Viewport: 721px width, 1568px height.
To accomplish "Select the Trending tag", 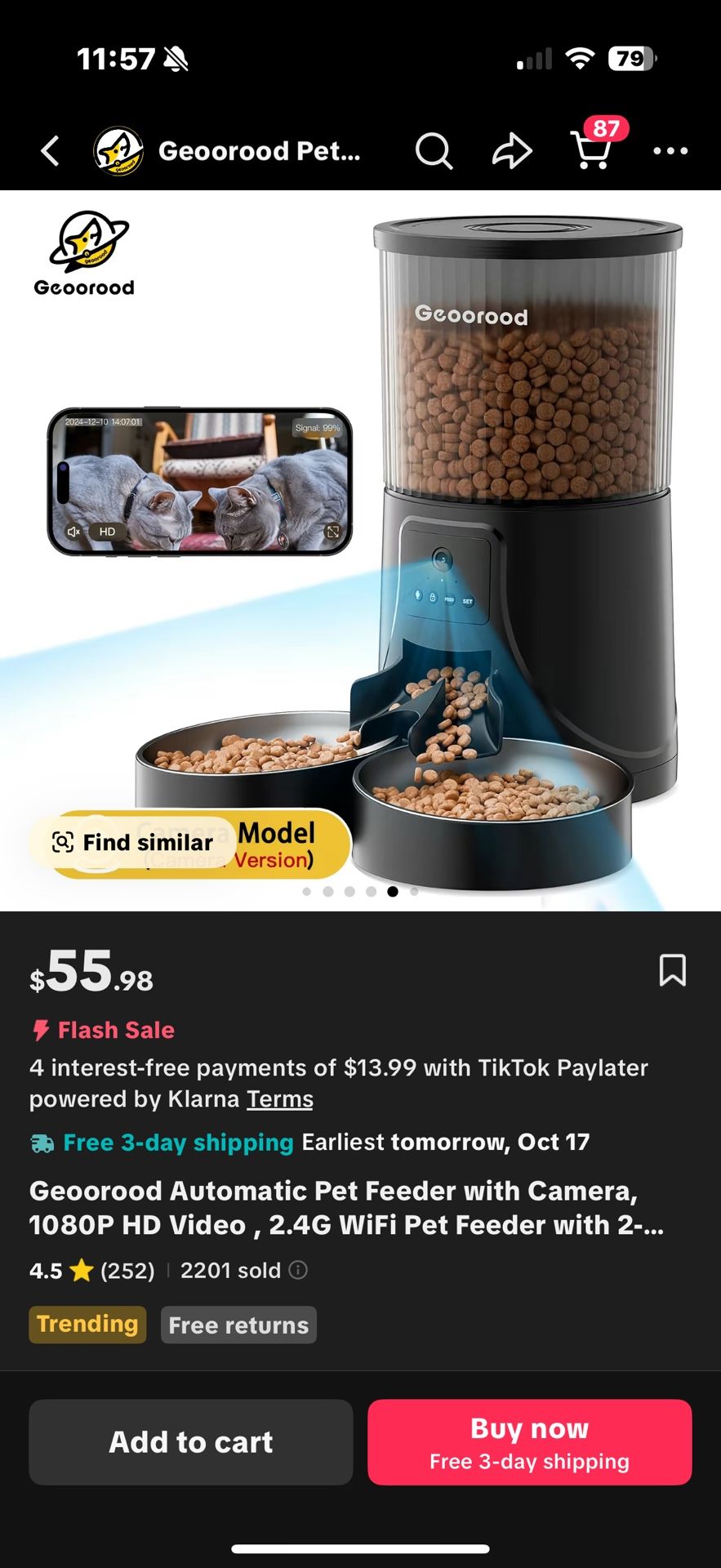I will [87, 1324].
